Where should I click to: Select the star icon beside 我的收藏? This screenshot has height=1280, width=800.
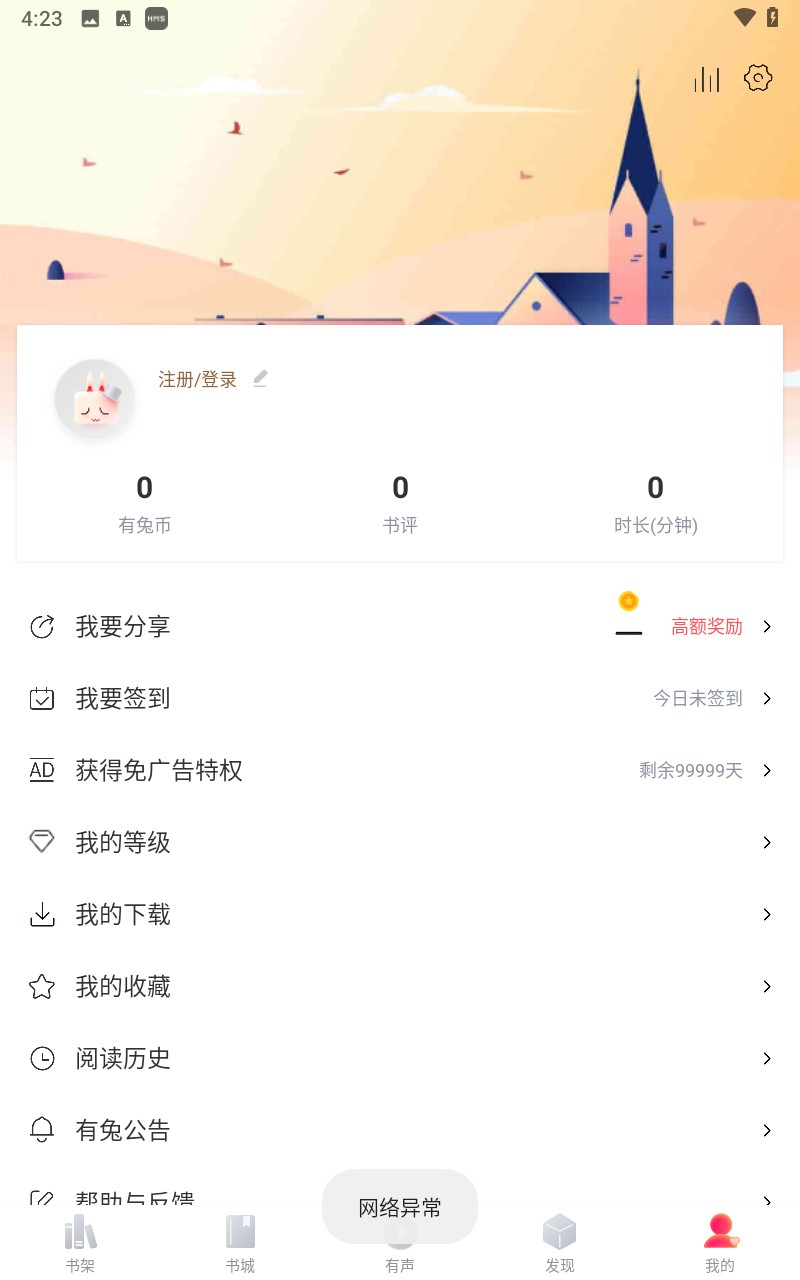click(41, 986)
